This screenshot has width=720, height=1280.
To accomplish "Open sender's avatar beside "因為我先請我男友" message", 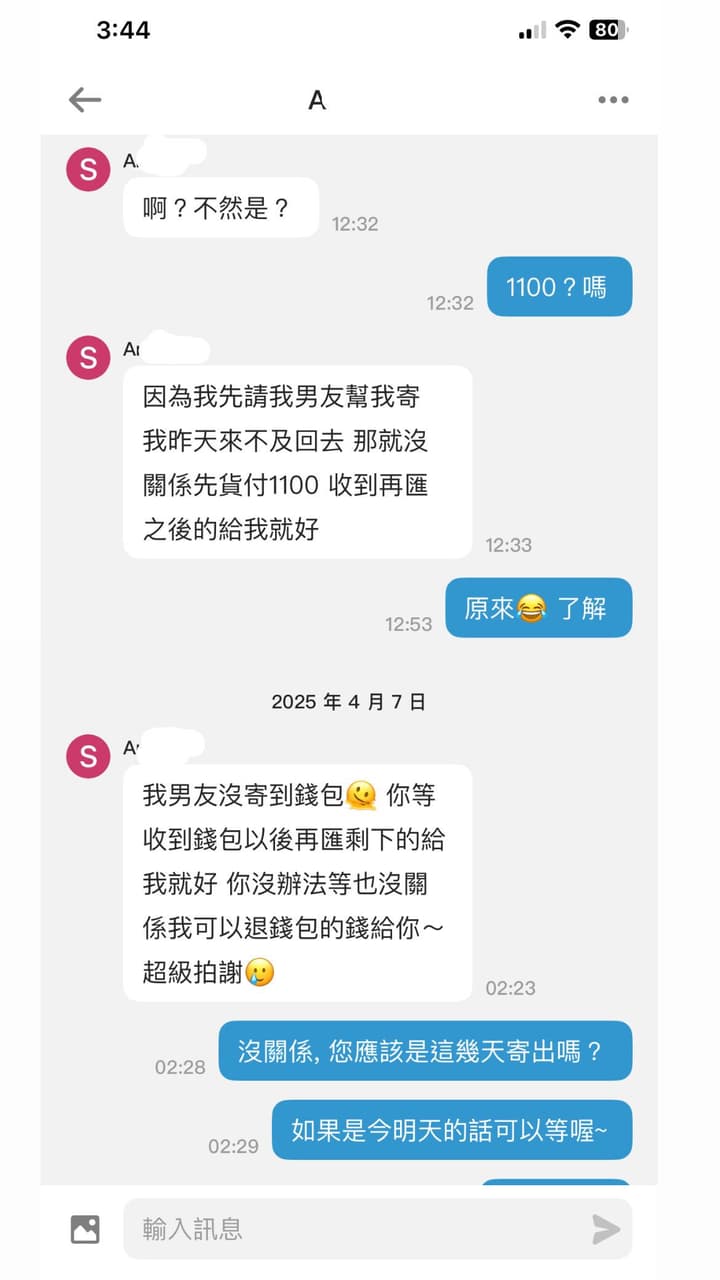I will (x=88, y=357).
